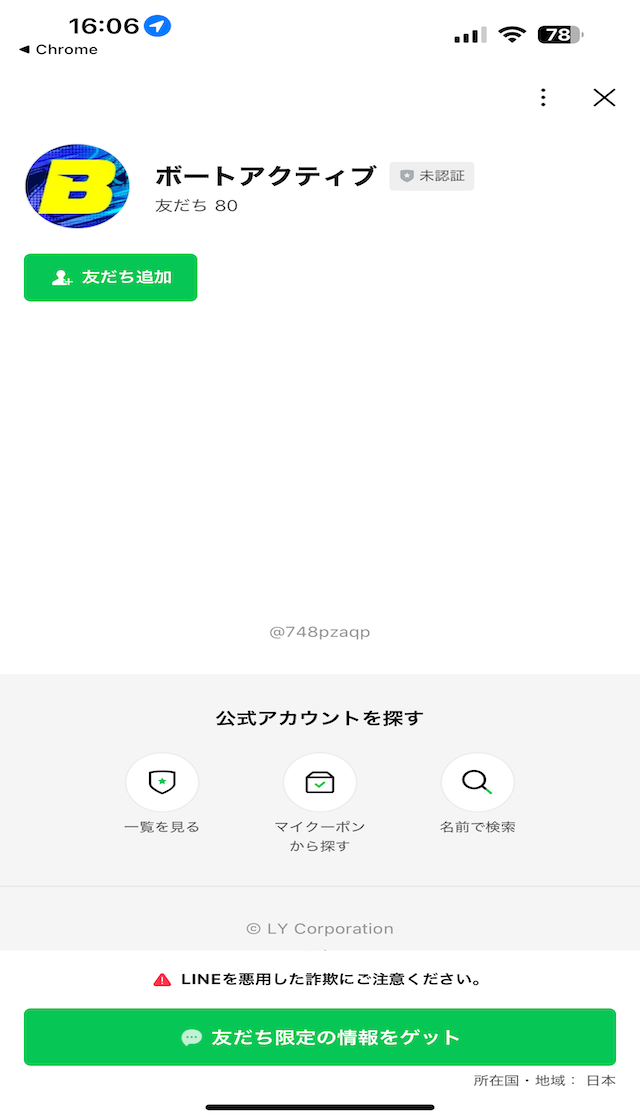Open 一覧を見る official accounts list
The image size is (640, 1120).
[162, 782]
